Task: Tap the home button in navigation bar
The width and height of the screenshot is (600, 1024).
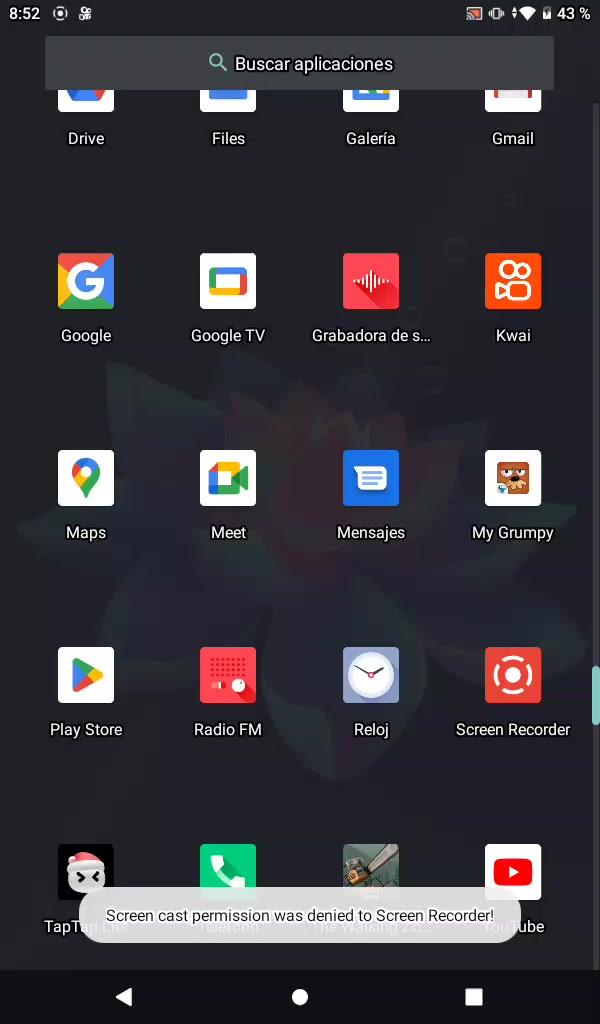Action: pyautogui.click(x=300, y=996)
